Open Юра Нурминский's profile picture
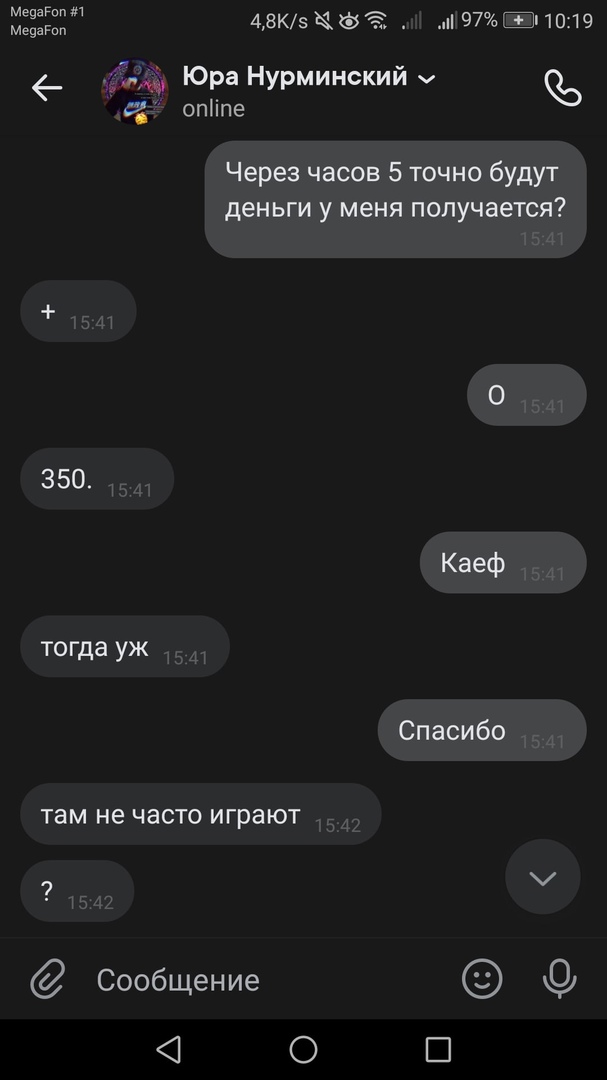 coord(135,91)
